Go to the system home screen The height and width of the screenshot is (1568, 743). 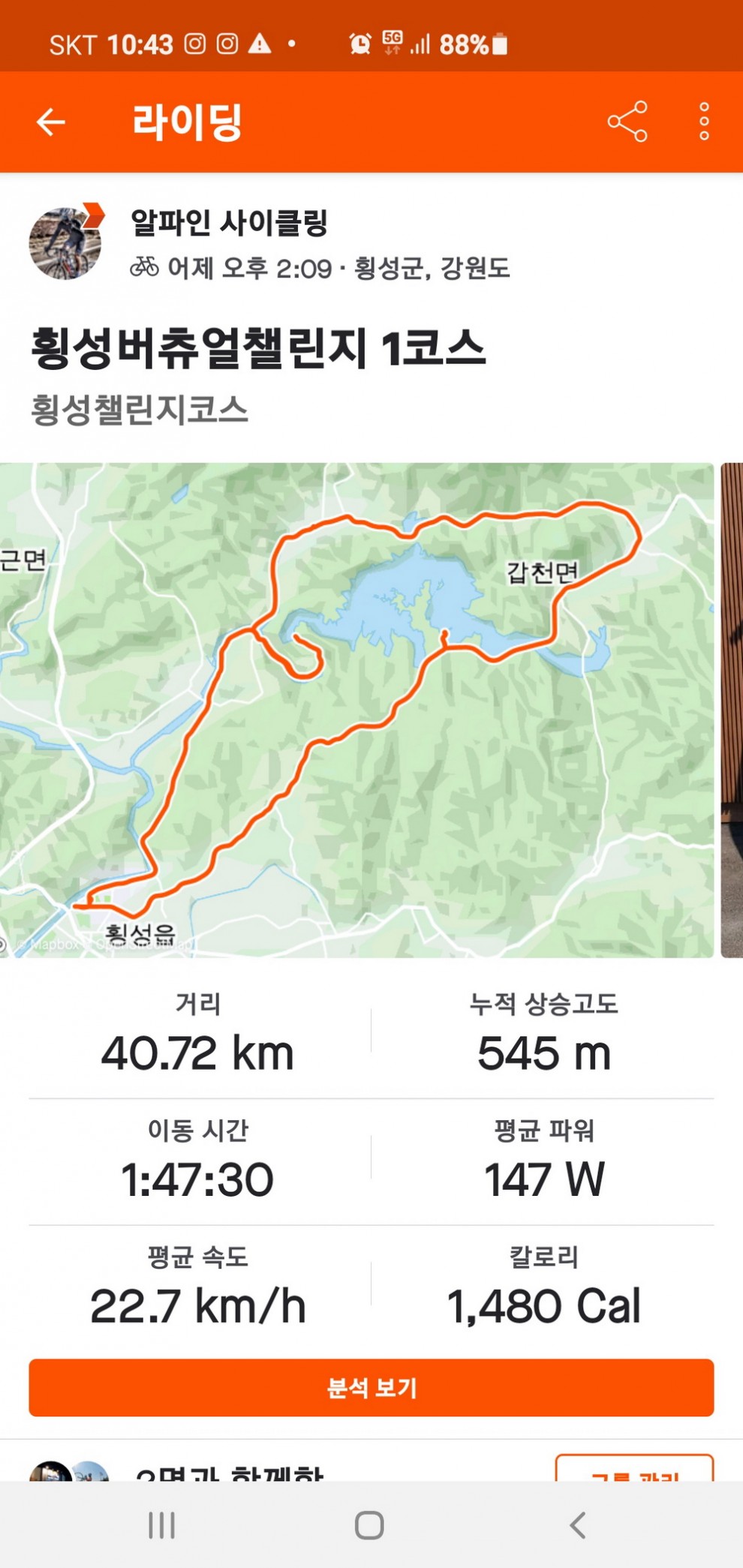369,1525
